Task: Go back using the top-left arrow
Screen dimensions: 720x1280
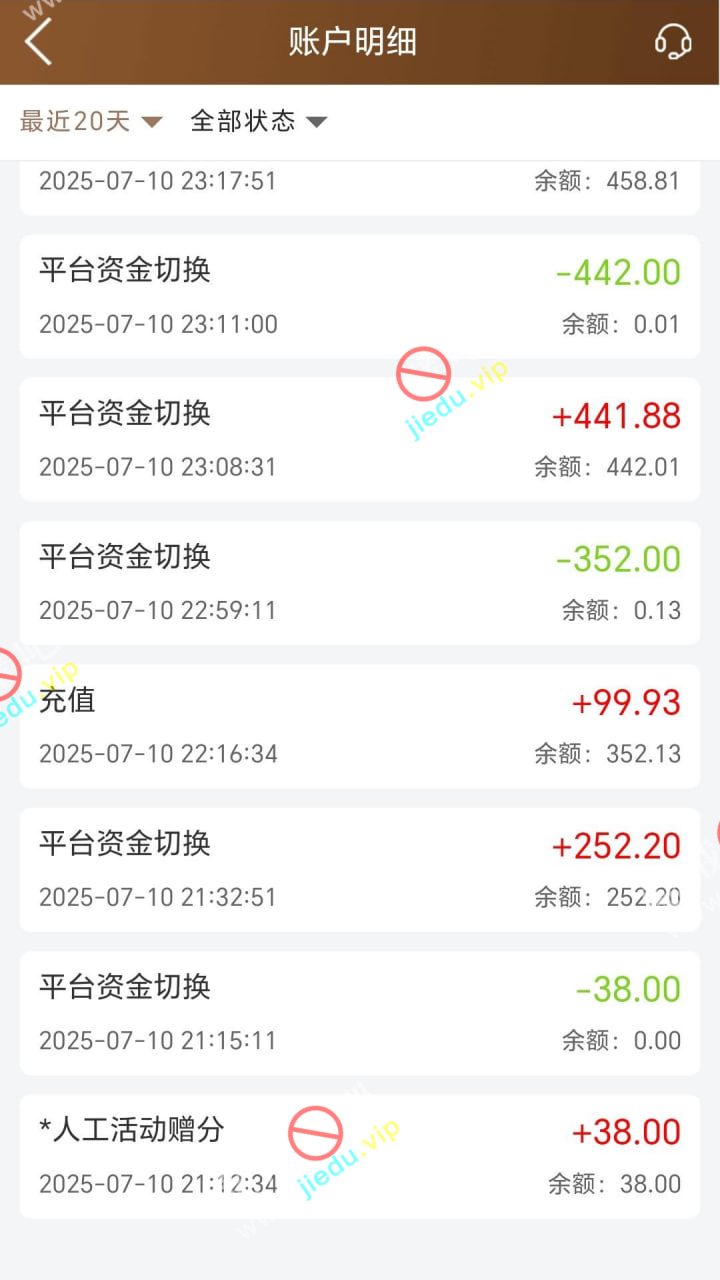Action: (38, 42)
